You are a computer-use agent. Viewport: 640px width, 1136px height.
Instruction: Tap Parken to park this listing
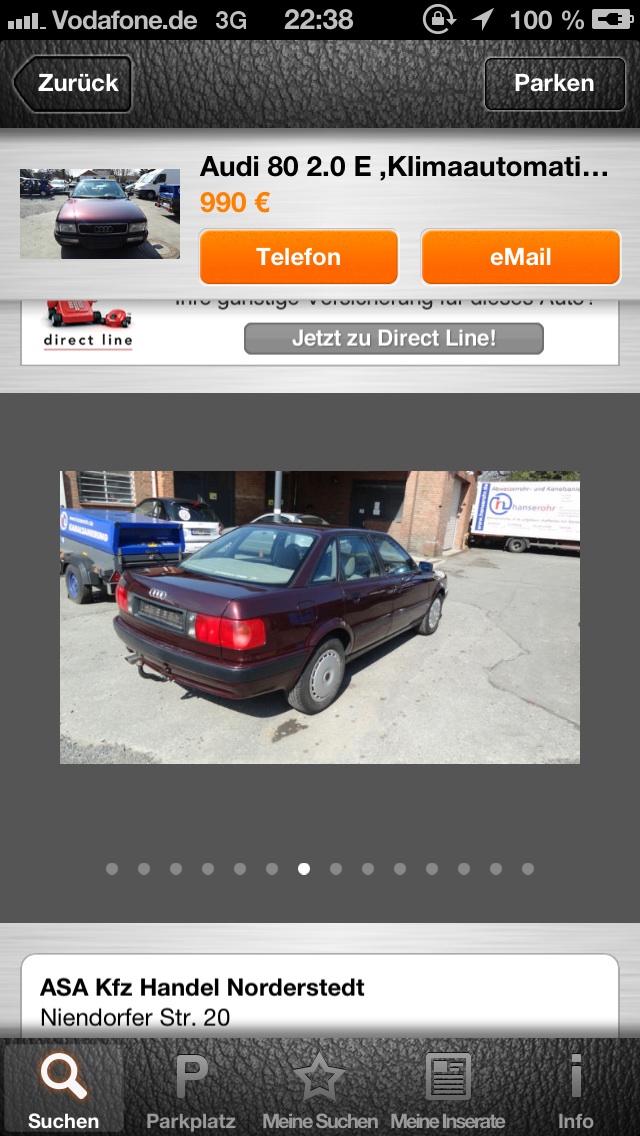pos(554,84)
